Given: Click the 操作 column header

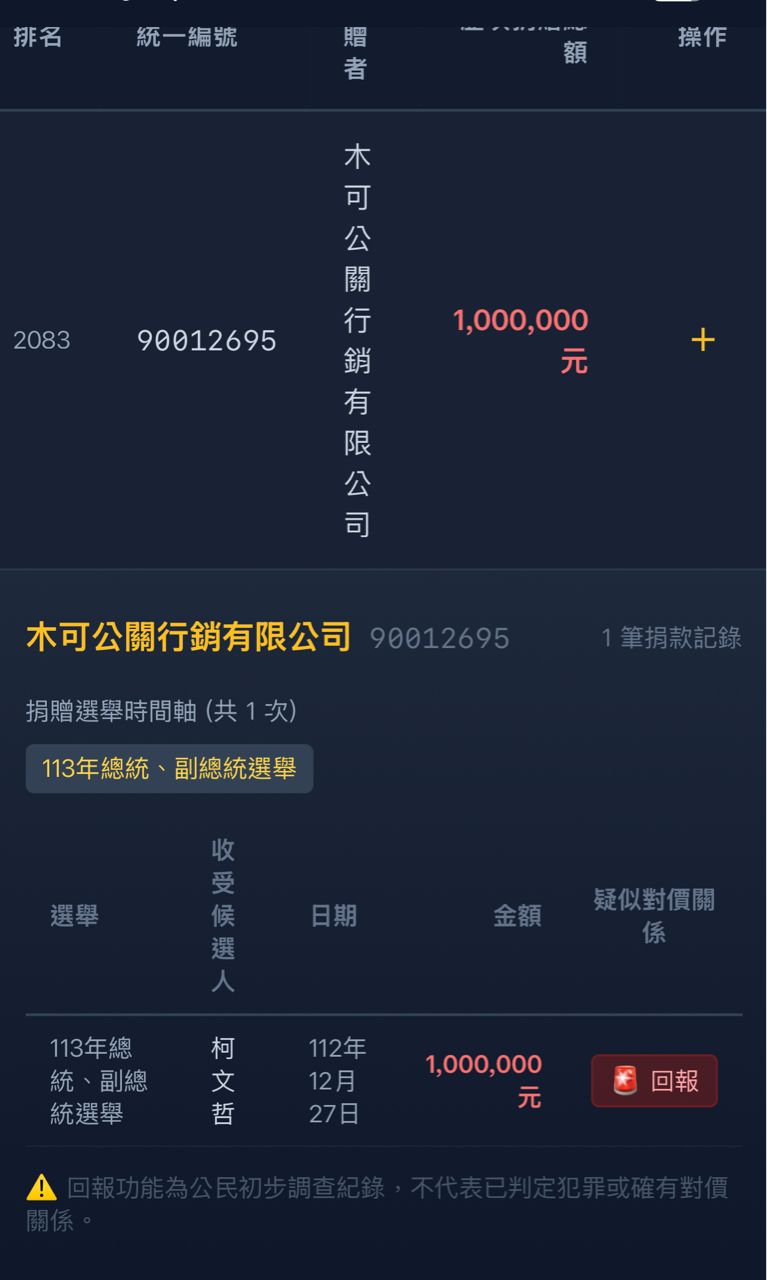Looking at the screenshot, I should 700,37.
